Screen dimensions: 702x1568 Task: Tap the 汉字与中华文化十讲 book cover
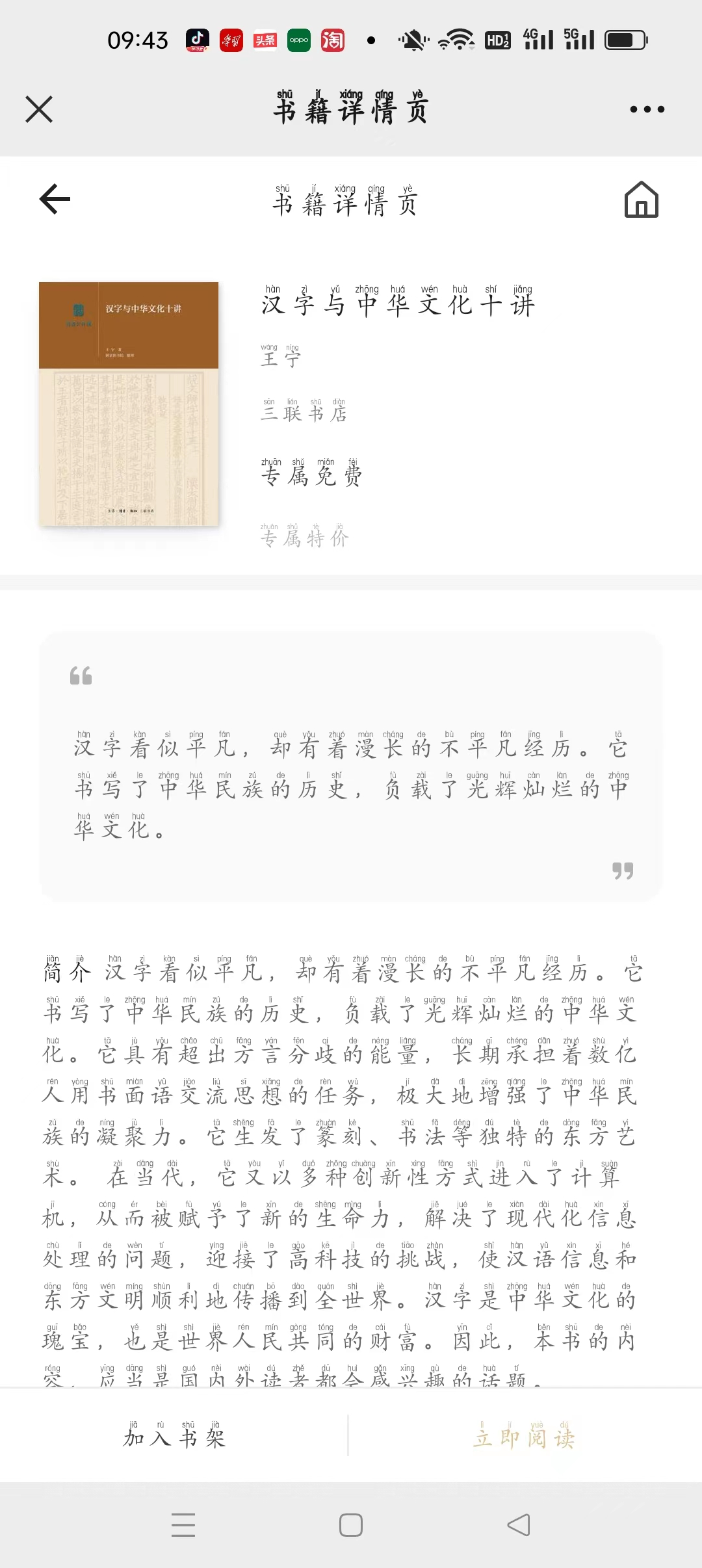[x=129, y=404]
